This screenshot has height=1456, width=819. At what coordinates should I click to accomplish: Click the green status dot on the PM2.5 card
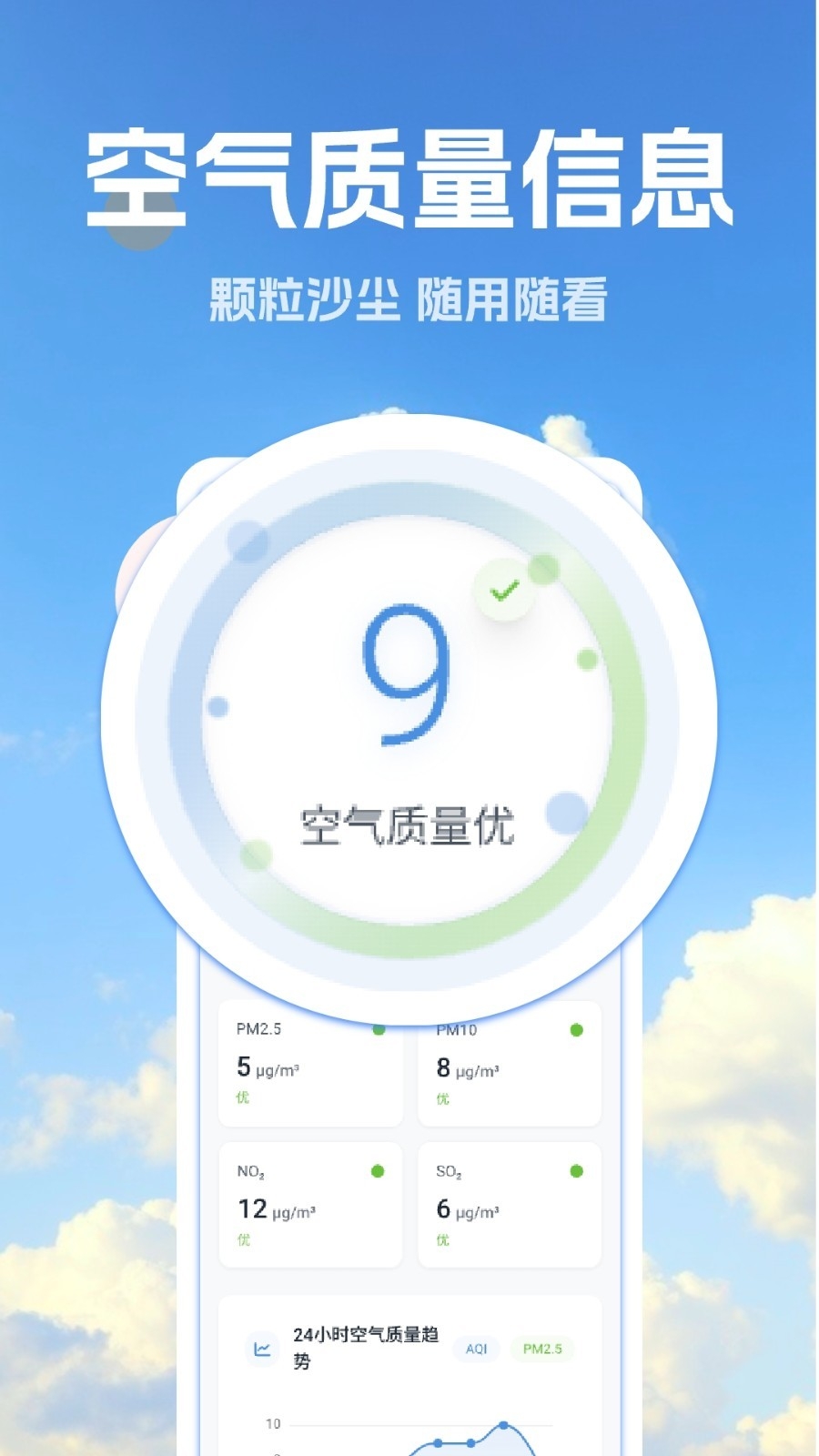pos(381,1032)
